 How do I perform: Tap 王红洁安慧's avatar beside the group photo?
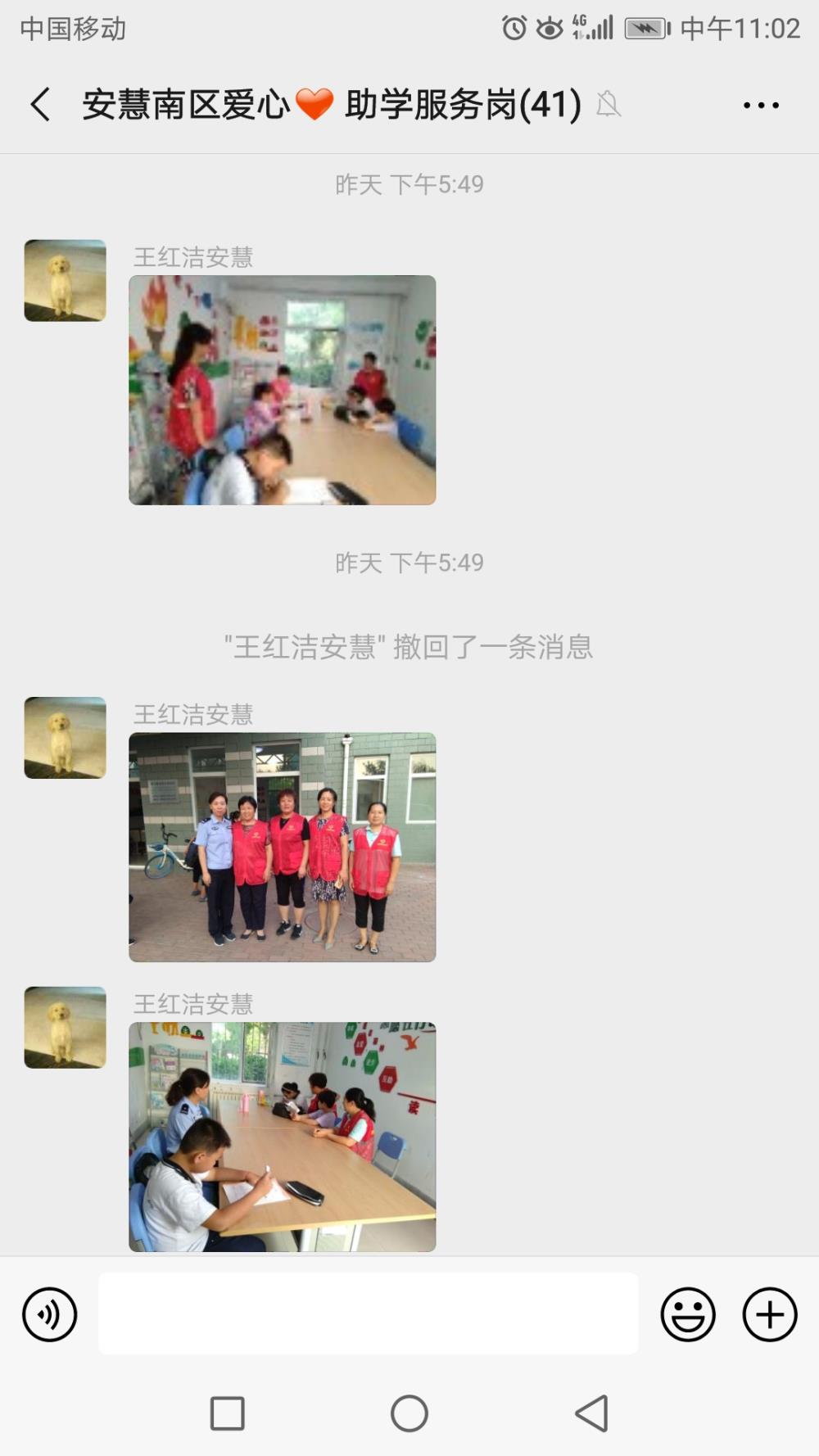[66, 738]
